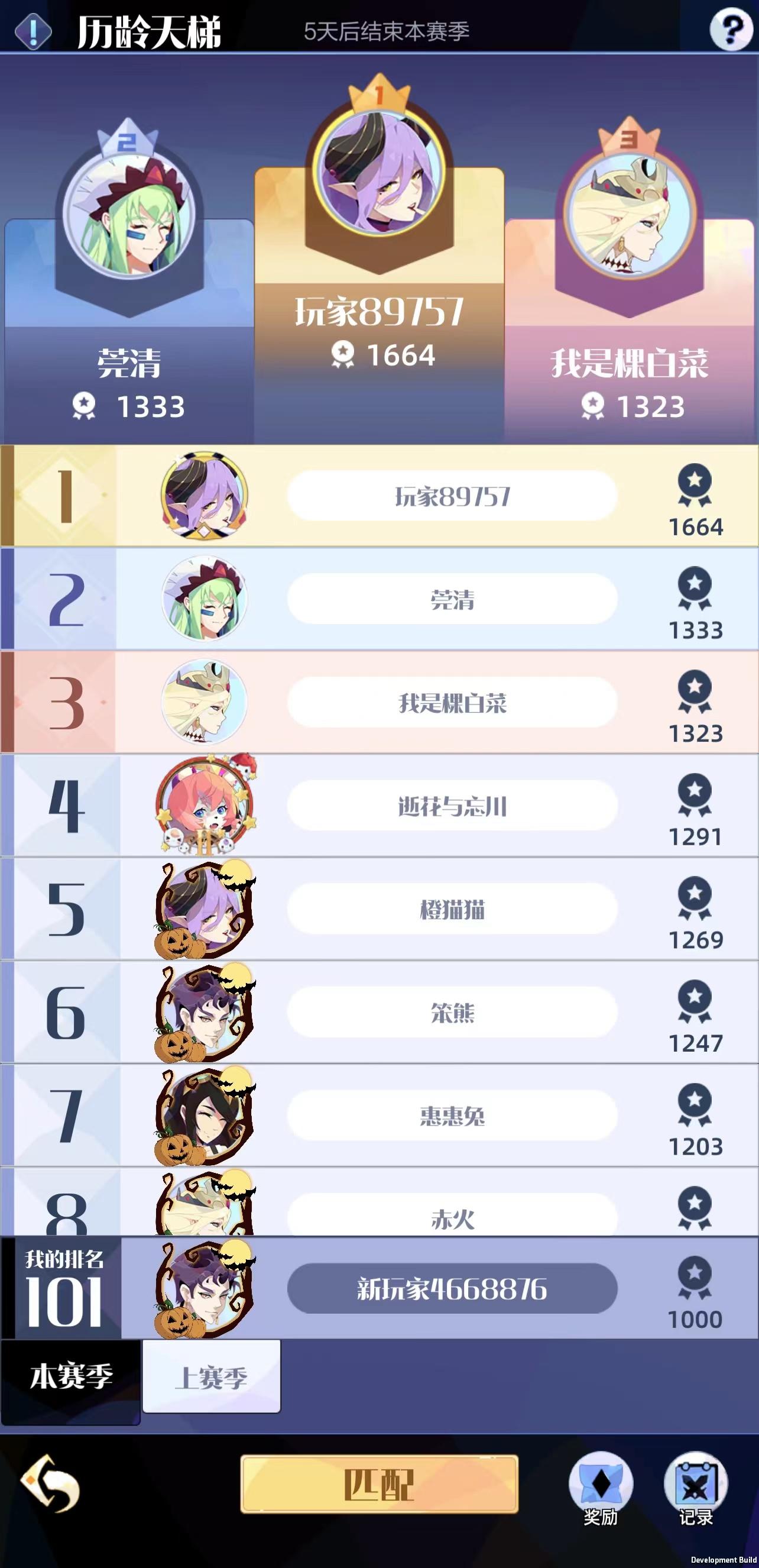Open player 笨熊's row
This screenshot has width=759, height=1568.
click(452, 1012)
